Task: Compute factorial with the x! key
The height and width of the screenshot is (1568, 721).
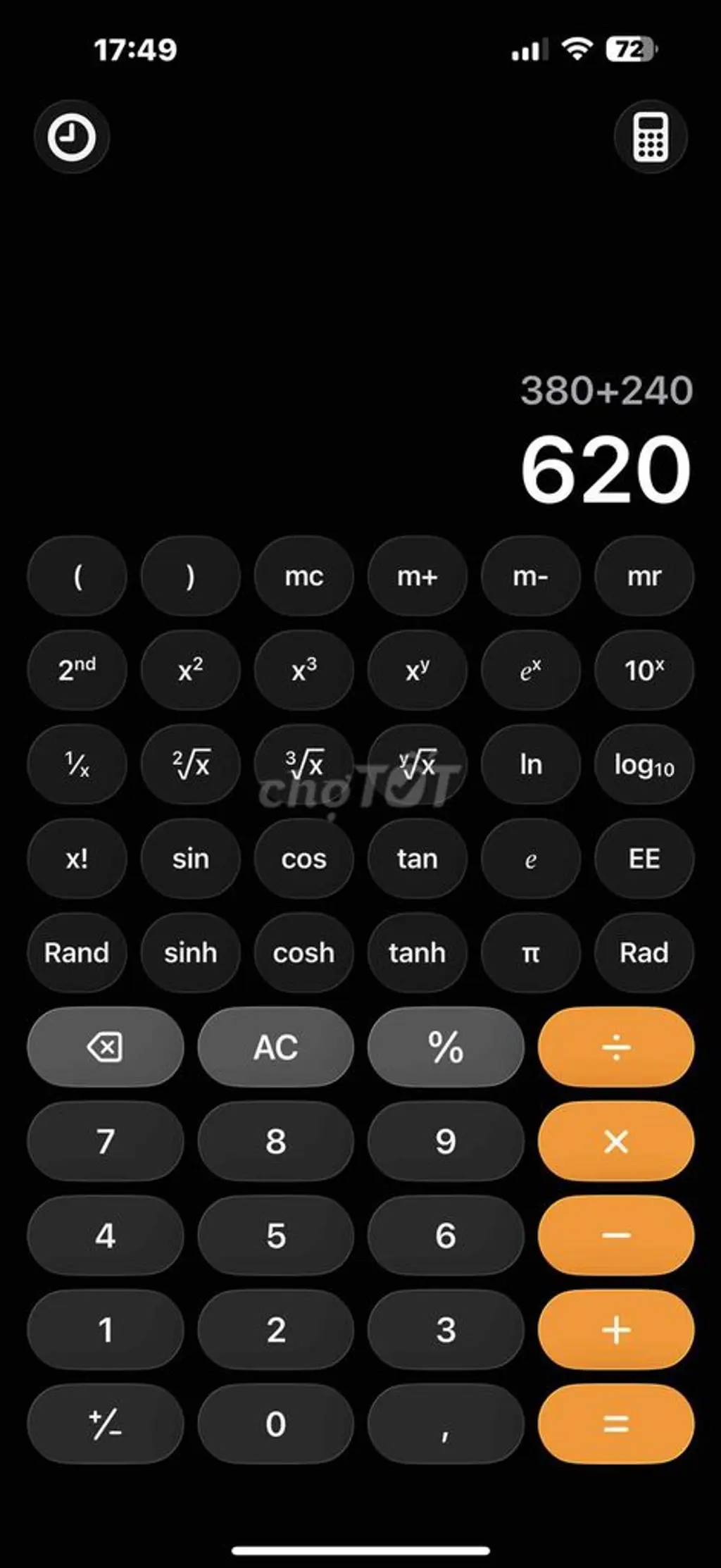Action: [x=77, y=859]
